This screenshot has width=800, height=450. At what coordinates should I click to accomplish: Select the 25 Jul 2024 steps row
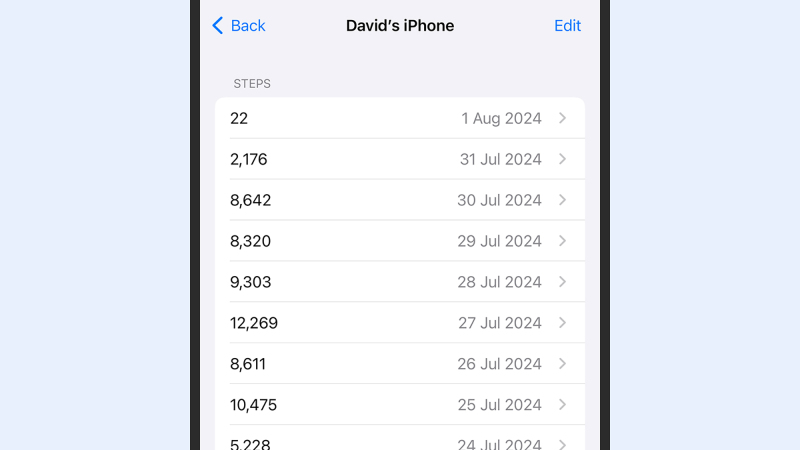400,405
